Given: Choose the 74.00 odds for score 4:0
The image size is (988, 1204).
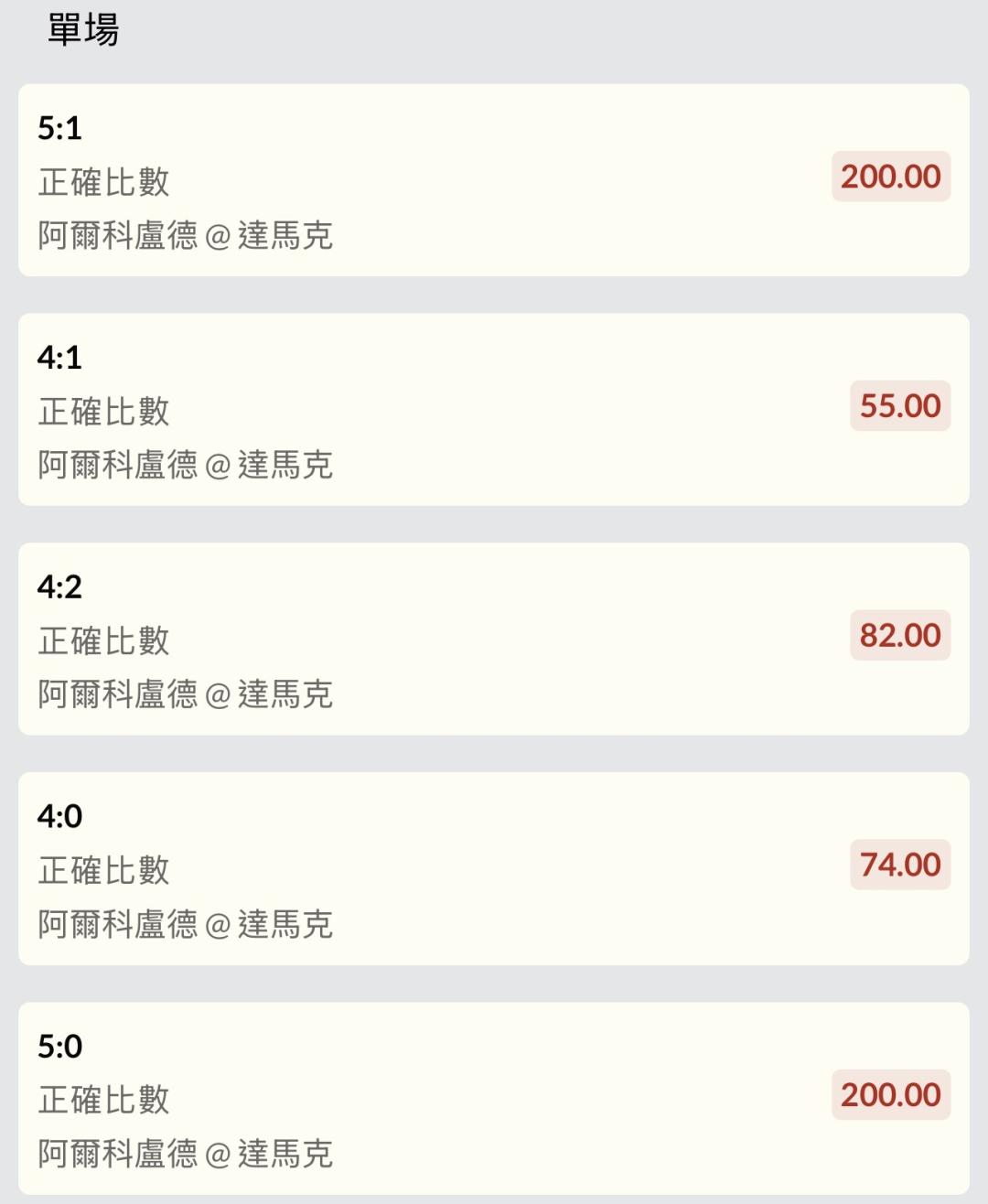Looking at the screenshot, I should click(899, 865).
